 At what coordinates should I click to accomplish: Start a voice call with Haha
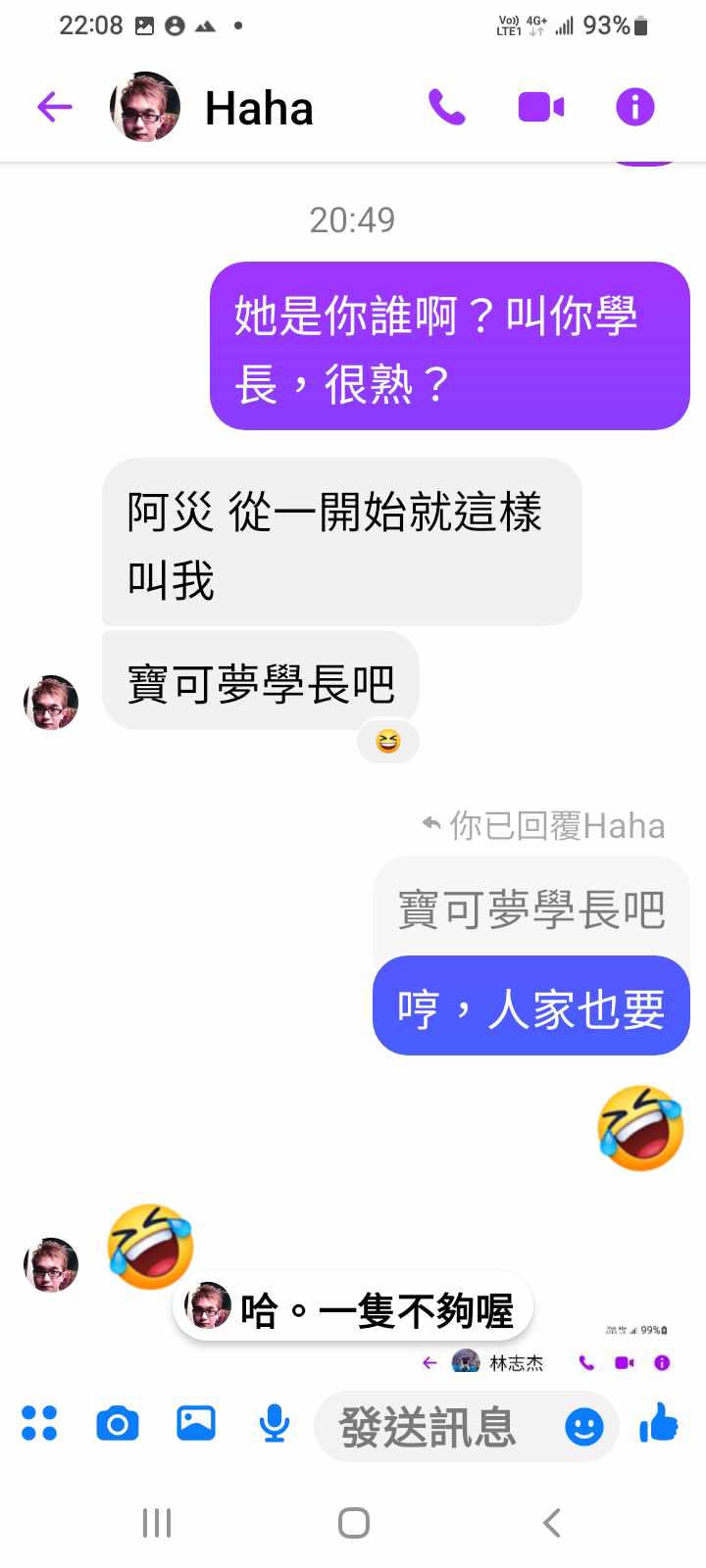pos(446,107)
